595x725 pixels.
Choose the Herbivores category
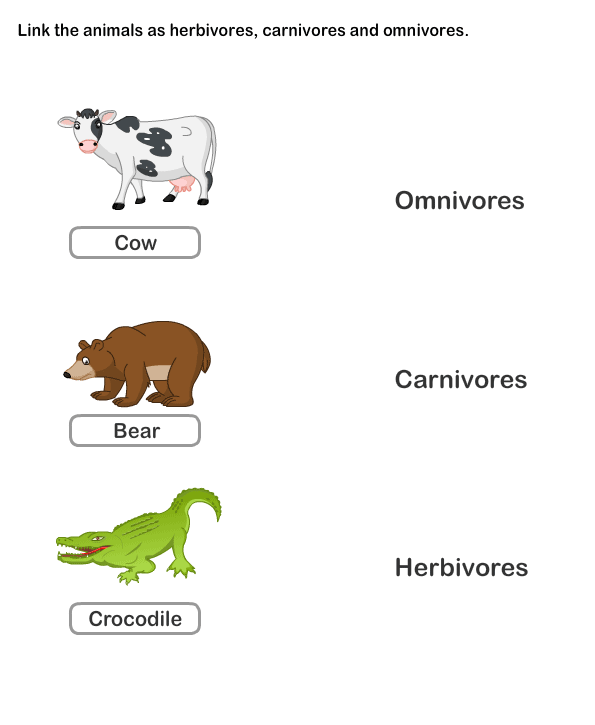tap(461, 567)
